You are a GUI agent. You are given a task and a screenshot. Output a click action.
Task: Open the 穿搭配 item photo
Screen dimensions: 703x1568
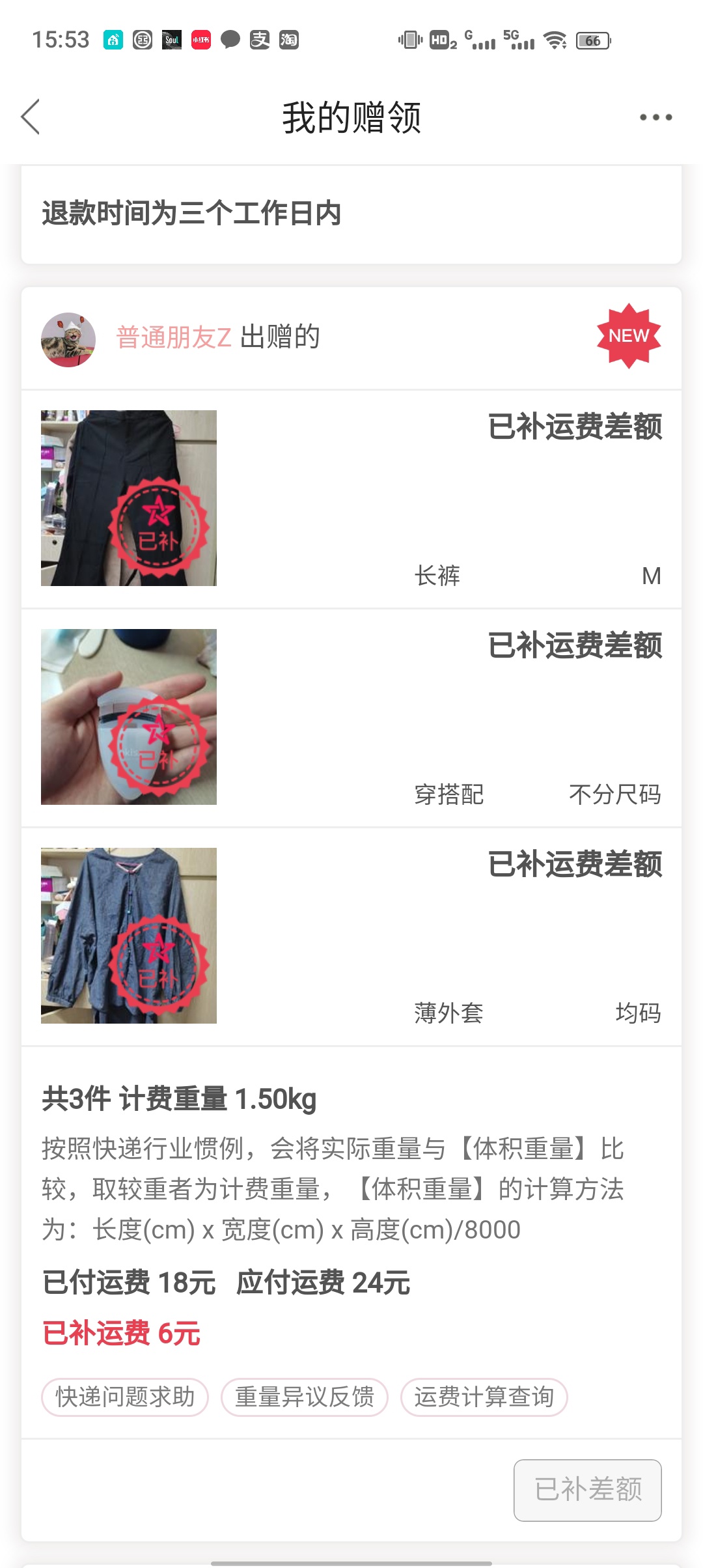(x=129, y=717)
